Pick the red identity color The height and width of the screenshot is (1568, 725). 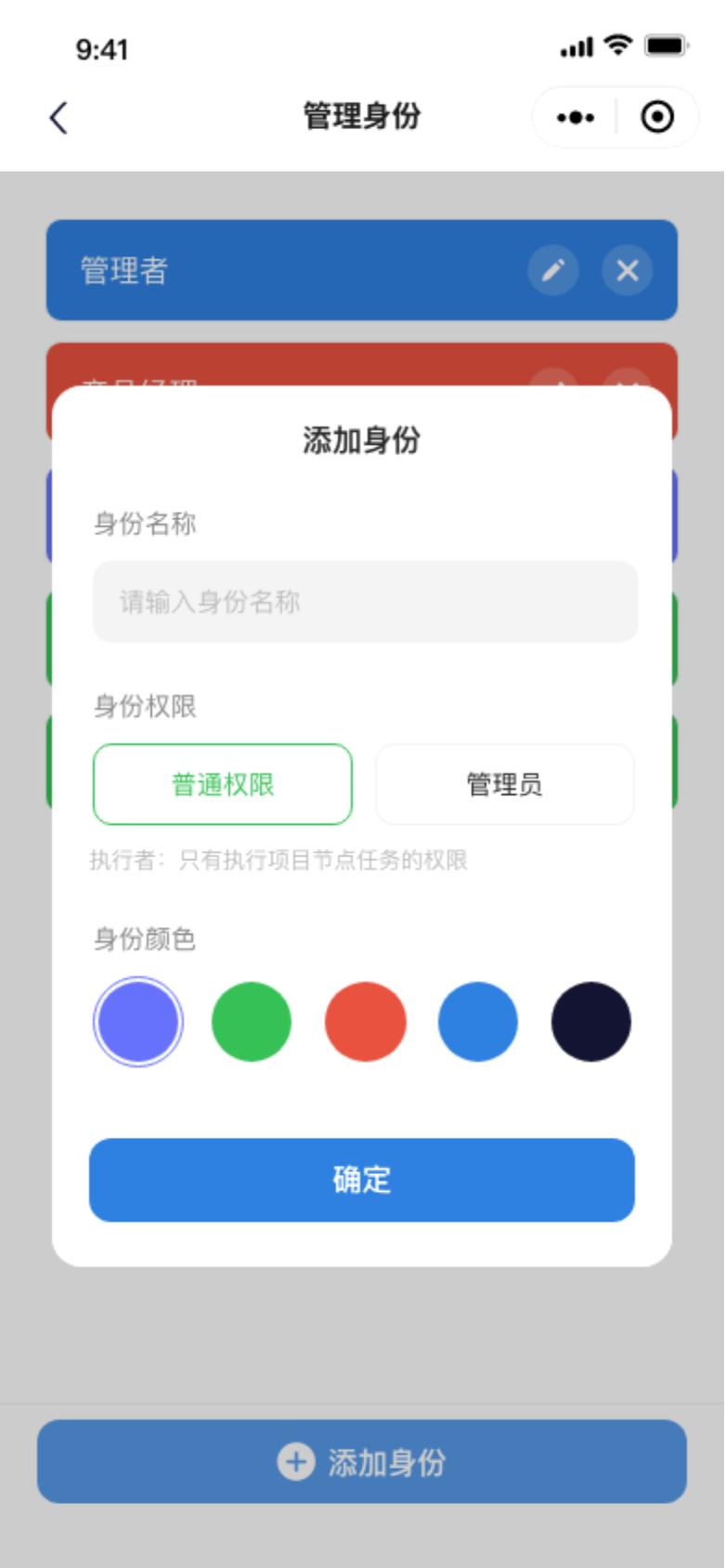(365, 1022)
